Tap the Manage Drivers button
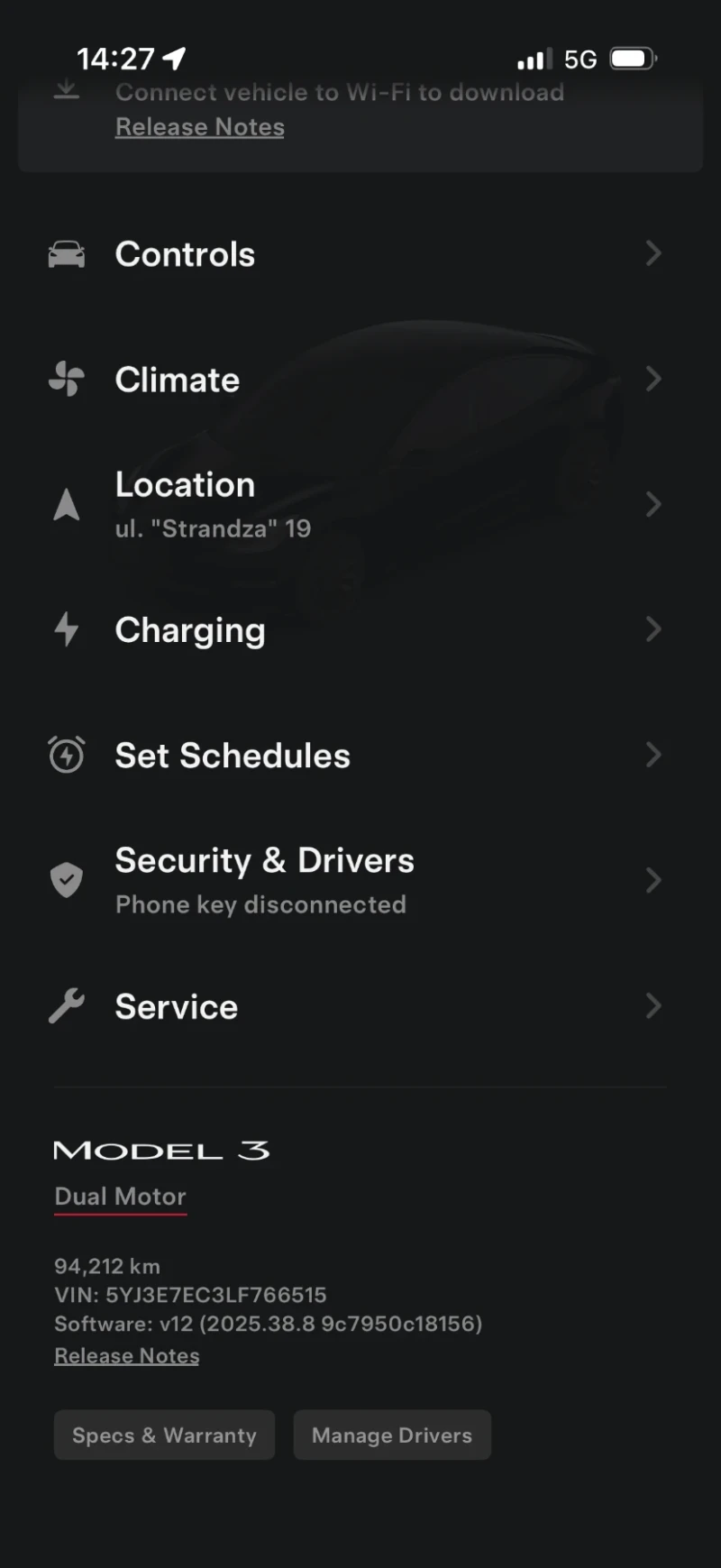The image size is (721, 1568). coord(392,1435)
